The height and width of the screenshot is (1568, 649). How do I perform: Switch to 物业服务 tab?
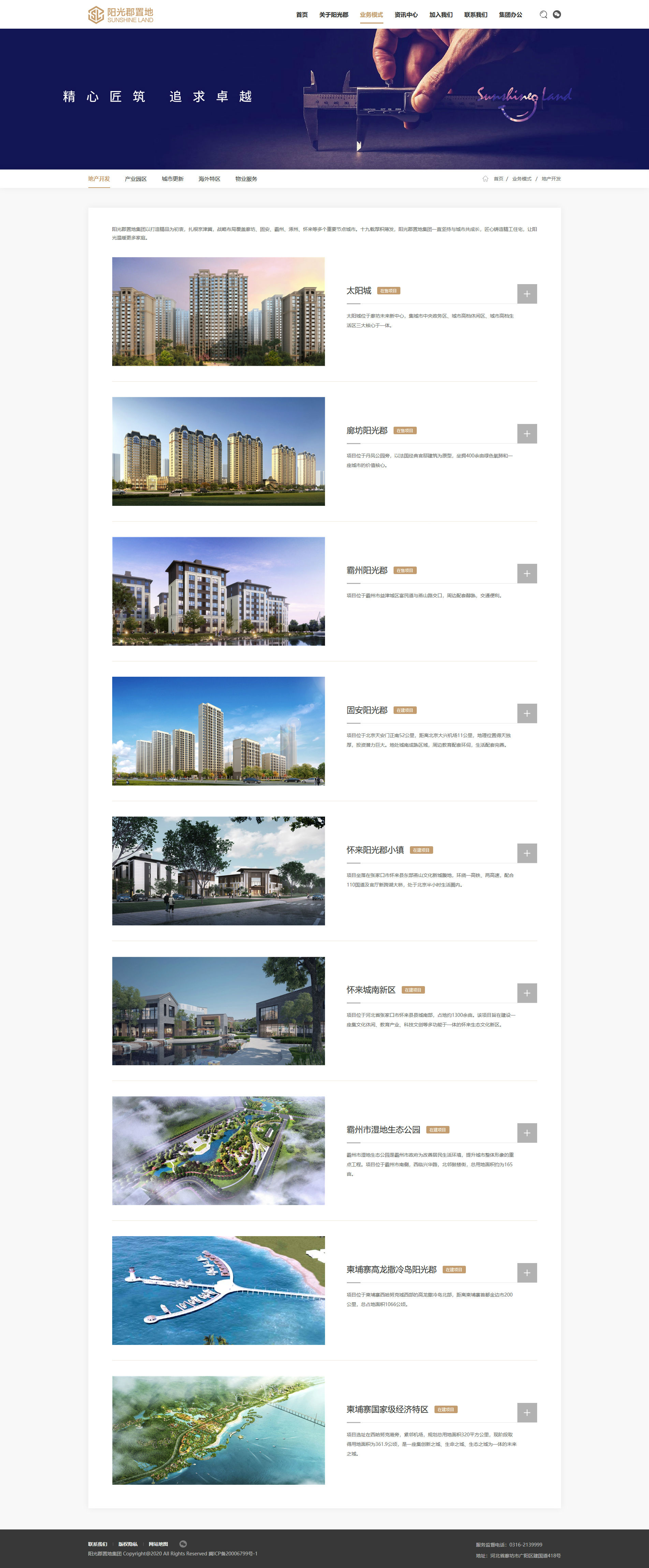[x=246, y=179]
